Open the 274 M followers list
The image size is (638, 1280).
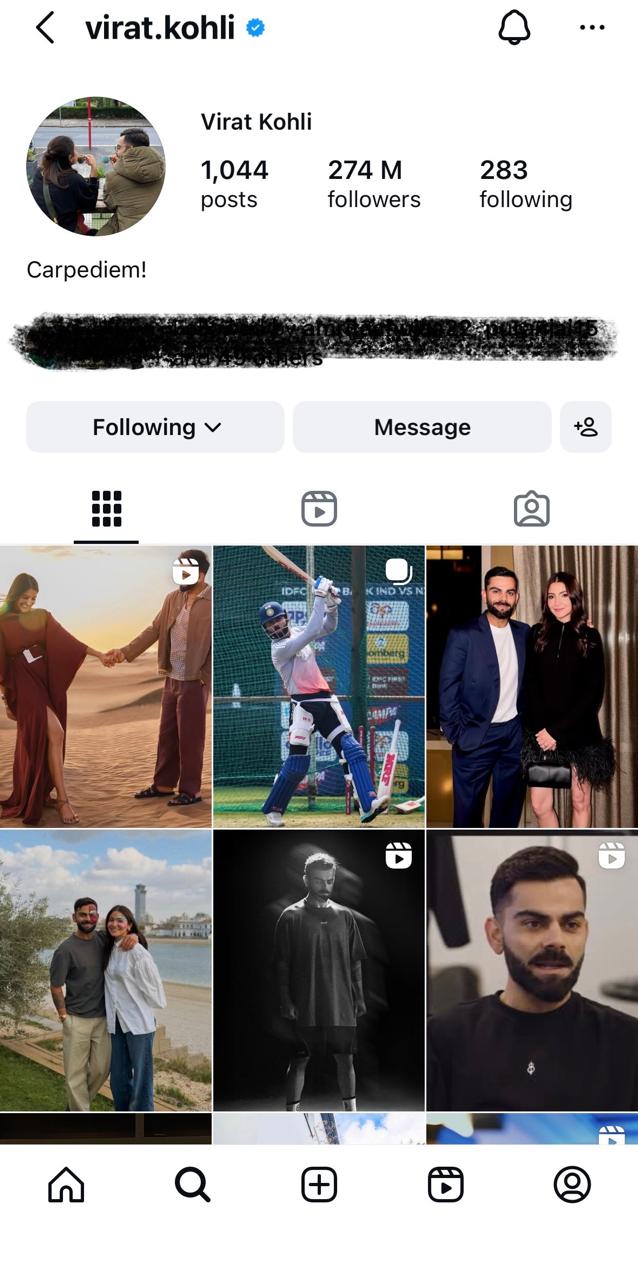(373, 184)
